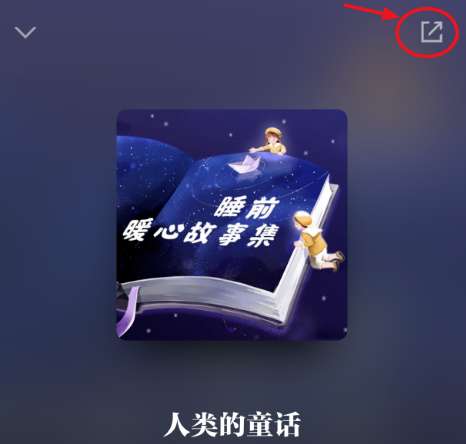Share this story via the share icon
This screenshot has width=466, height=444.
432,32
